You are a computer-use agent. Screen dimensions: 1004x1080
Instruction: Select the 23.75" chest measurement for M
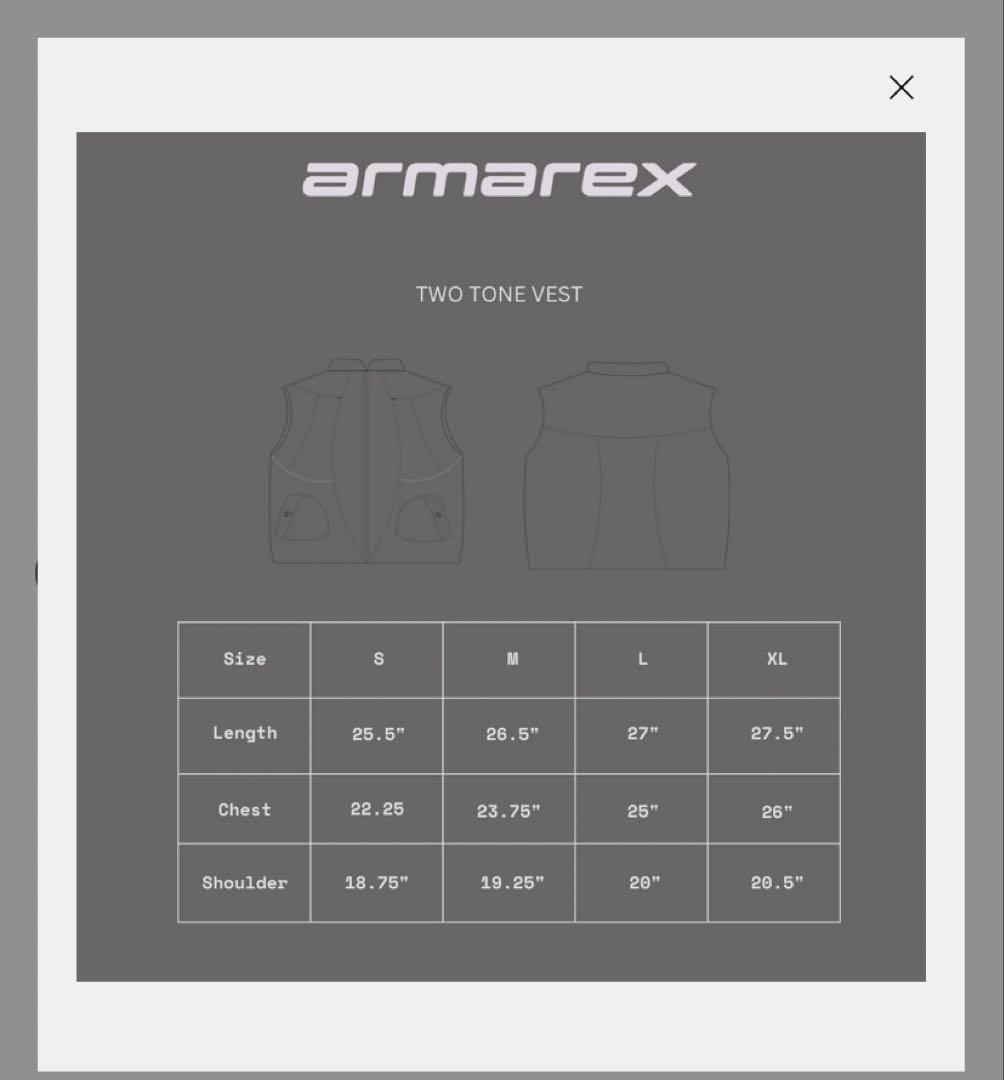(509, 809)
